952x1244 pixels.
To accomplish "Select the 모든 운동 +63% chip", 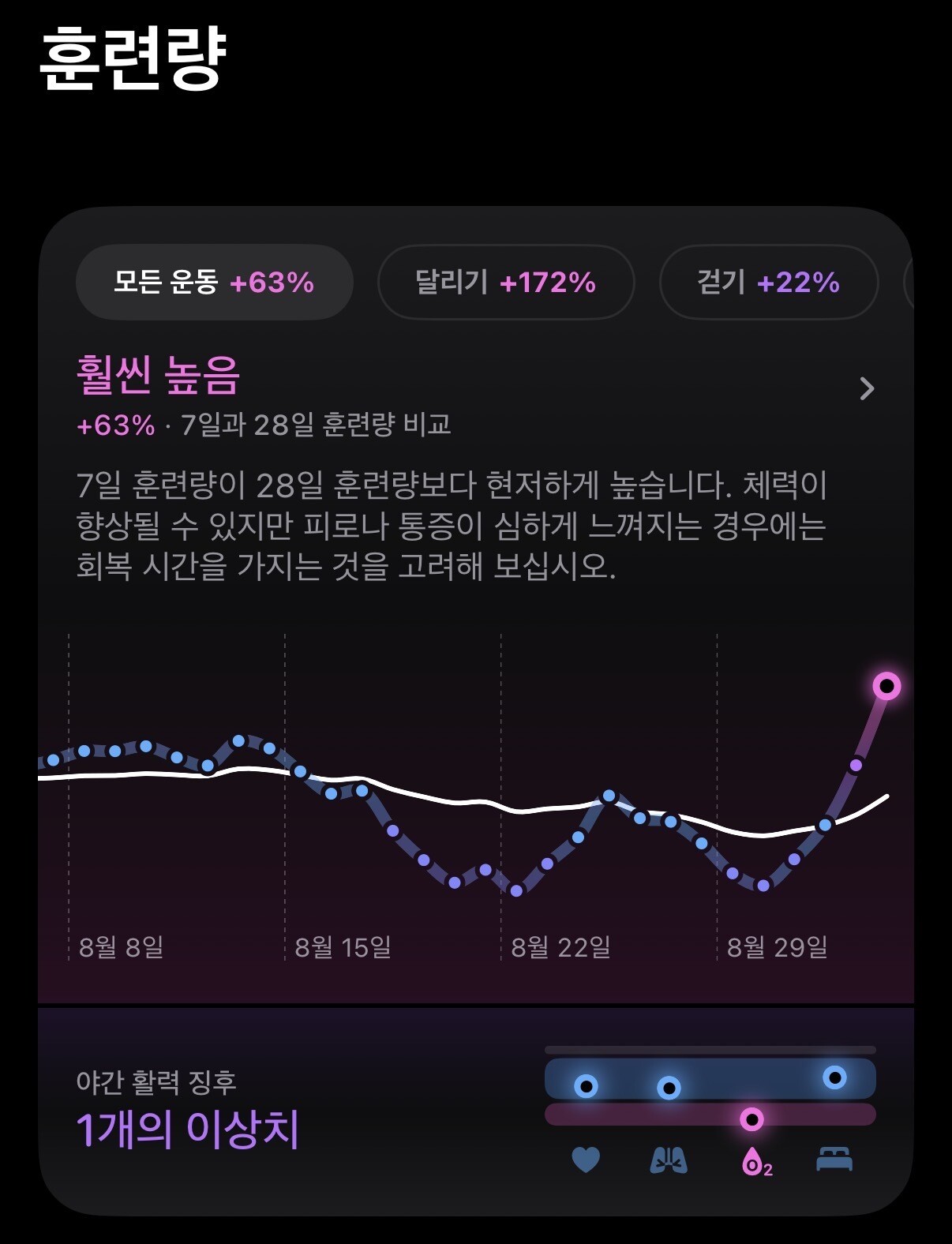I will (x=214, y=282).
